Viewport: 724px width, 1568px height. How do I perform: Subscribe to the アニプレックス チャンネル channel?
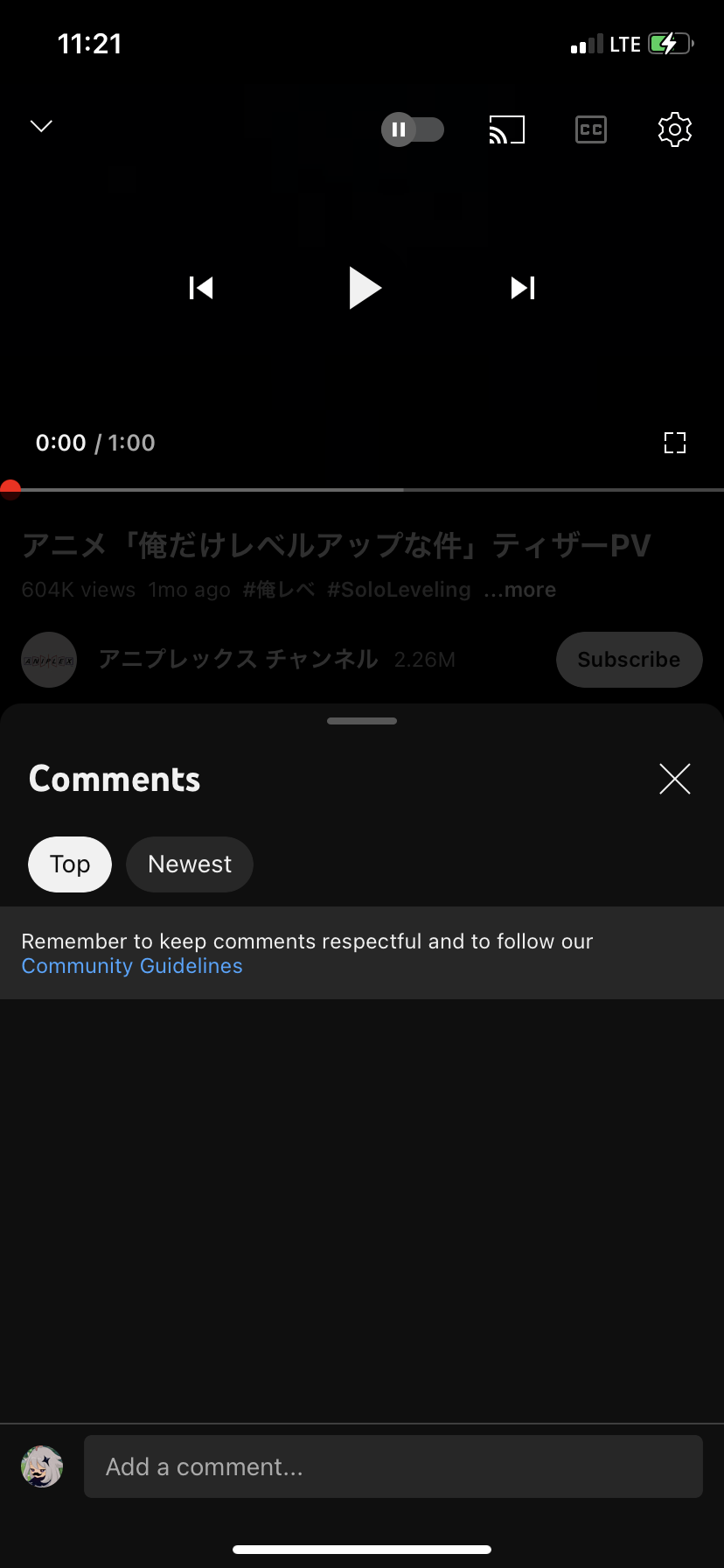coord(629,660)
